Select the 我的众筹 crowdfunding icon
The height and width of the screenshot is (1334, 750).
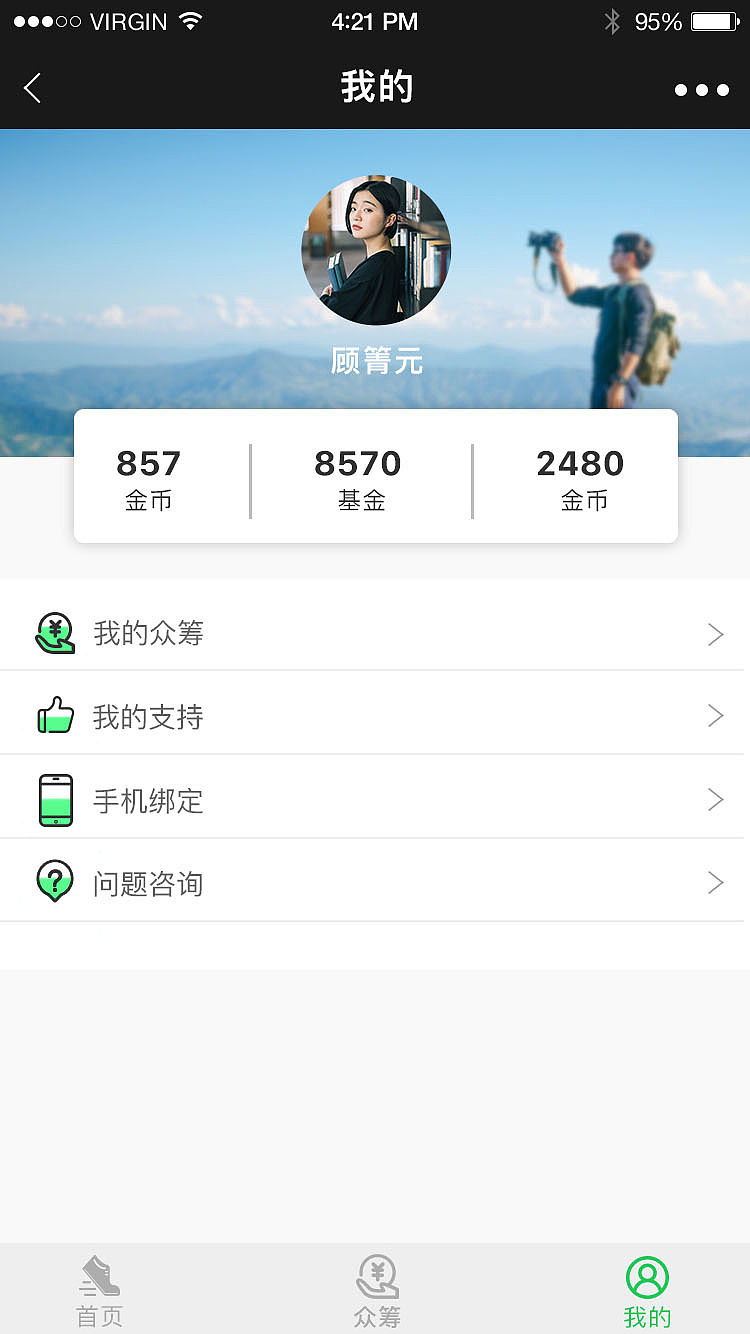(55, 633)
